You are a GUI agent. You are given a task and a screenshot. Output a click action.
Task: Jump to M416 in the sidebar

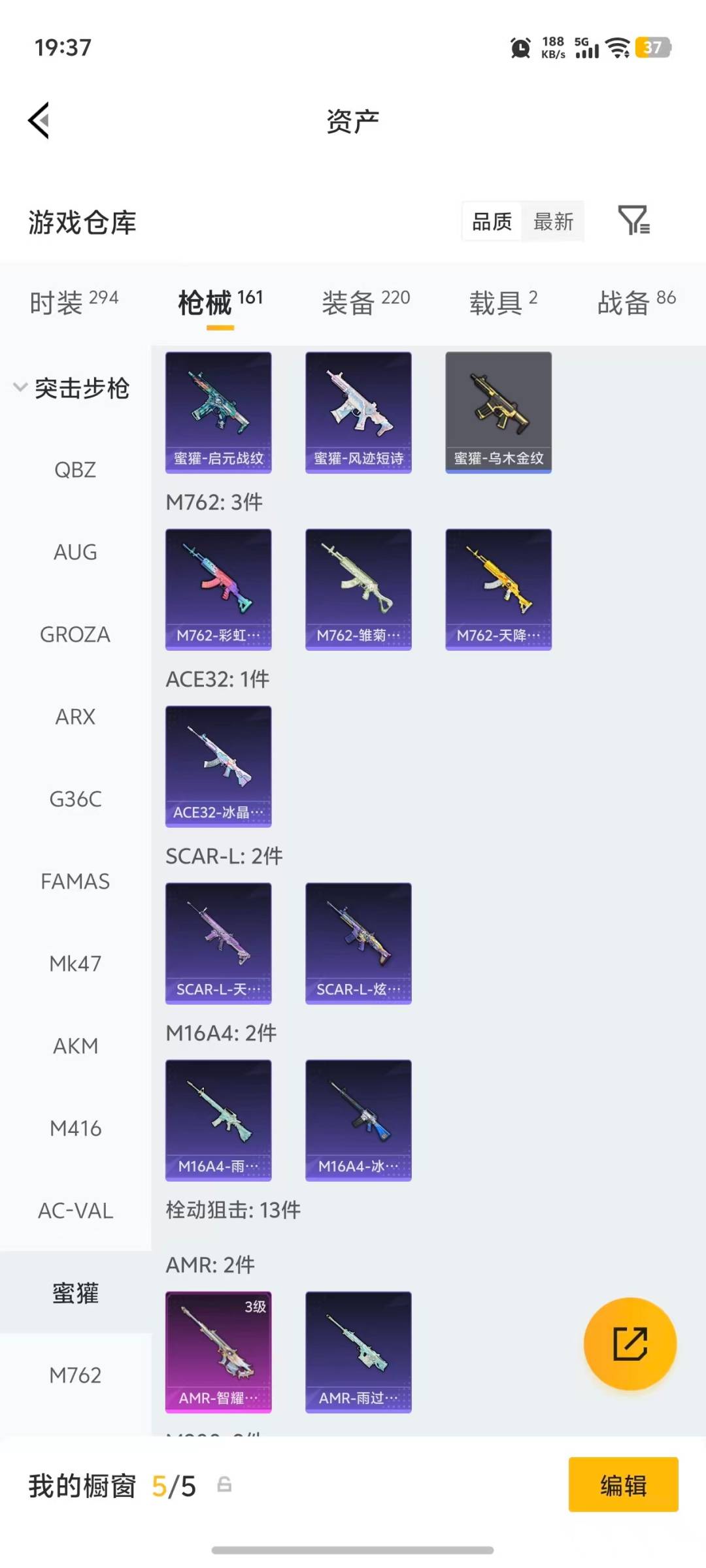coord(75,1128)
